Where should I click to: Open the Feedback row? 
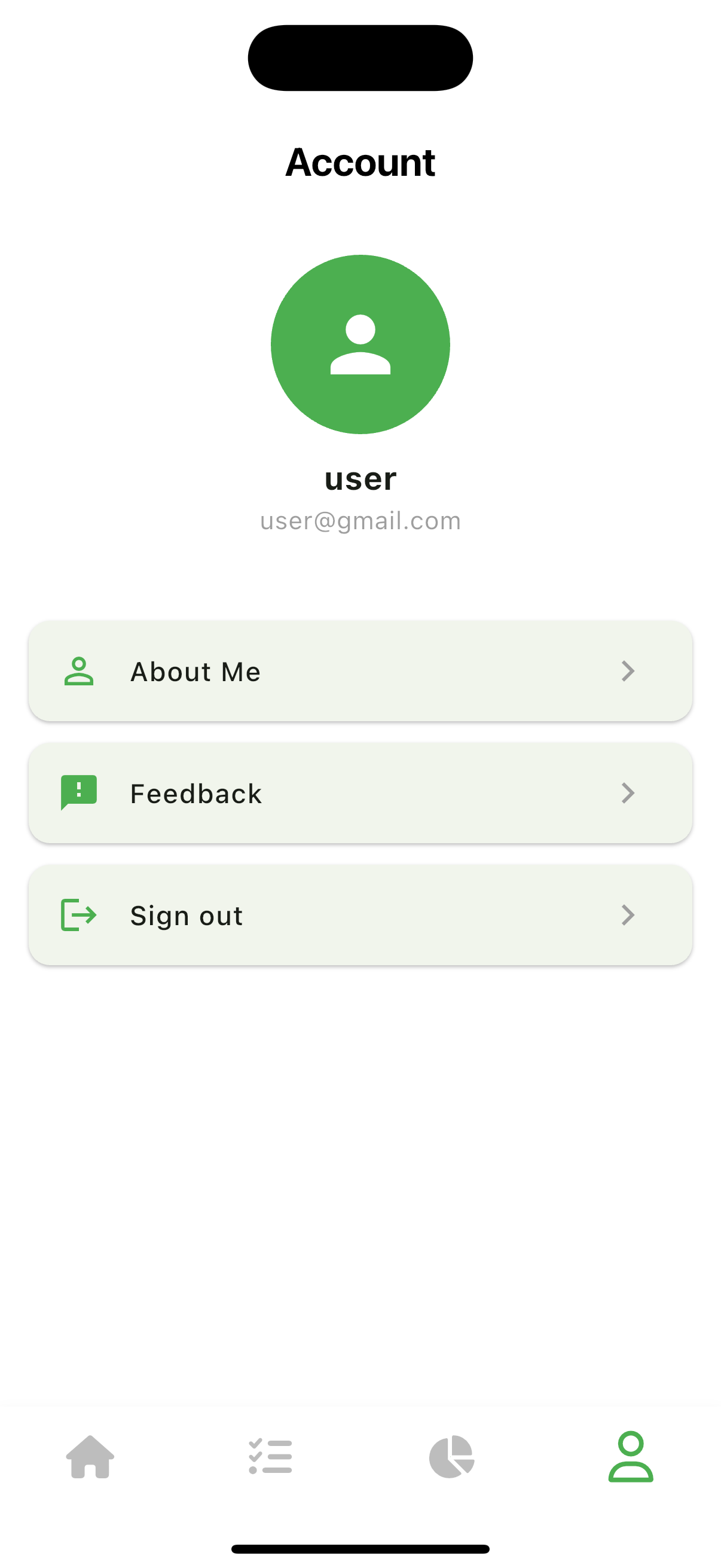coord(360,793)
